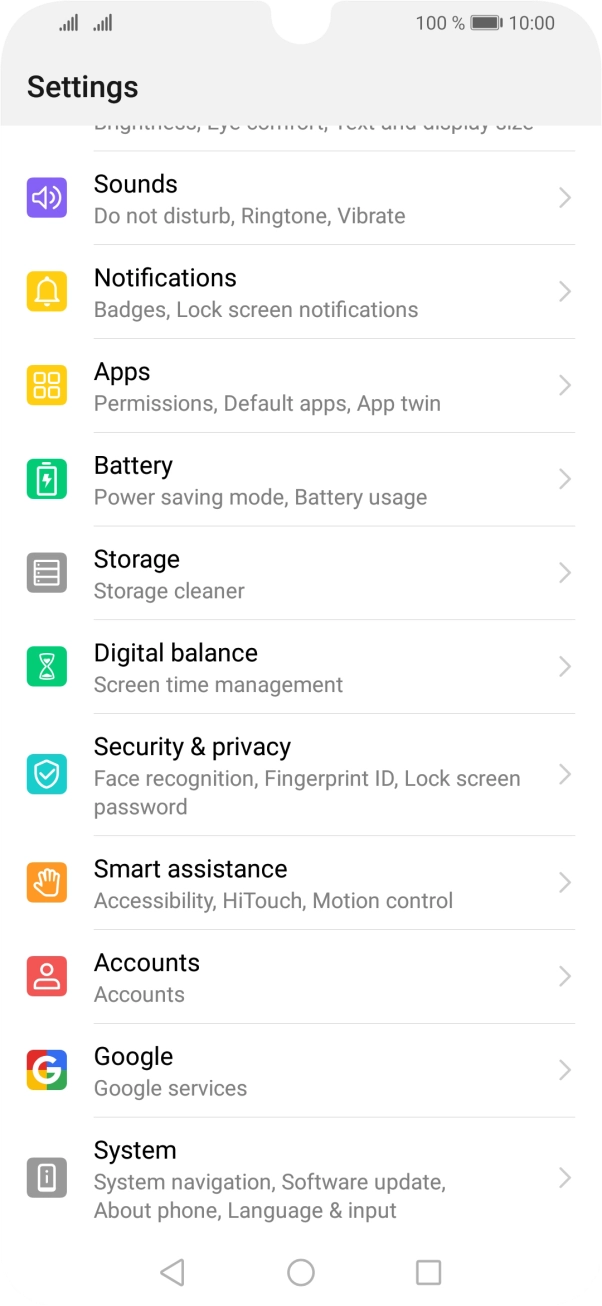Screen dimensions: 602x1306
Task: Tap the home button in navigation bar
Action: (x=301, y=1272)
